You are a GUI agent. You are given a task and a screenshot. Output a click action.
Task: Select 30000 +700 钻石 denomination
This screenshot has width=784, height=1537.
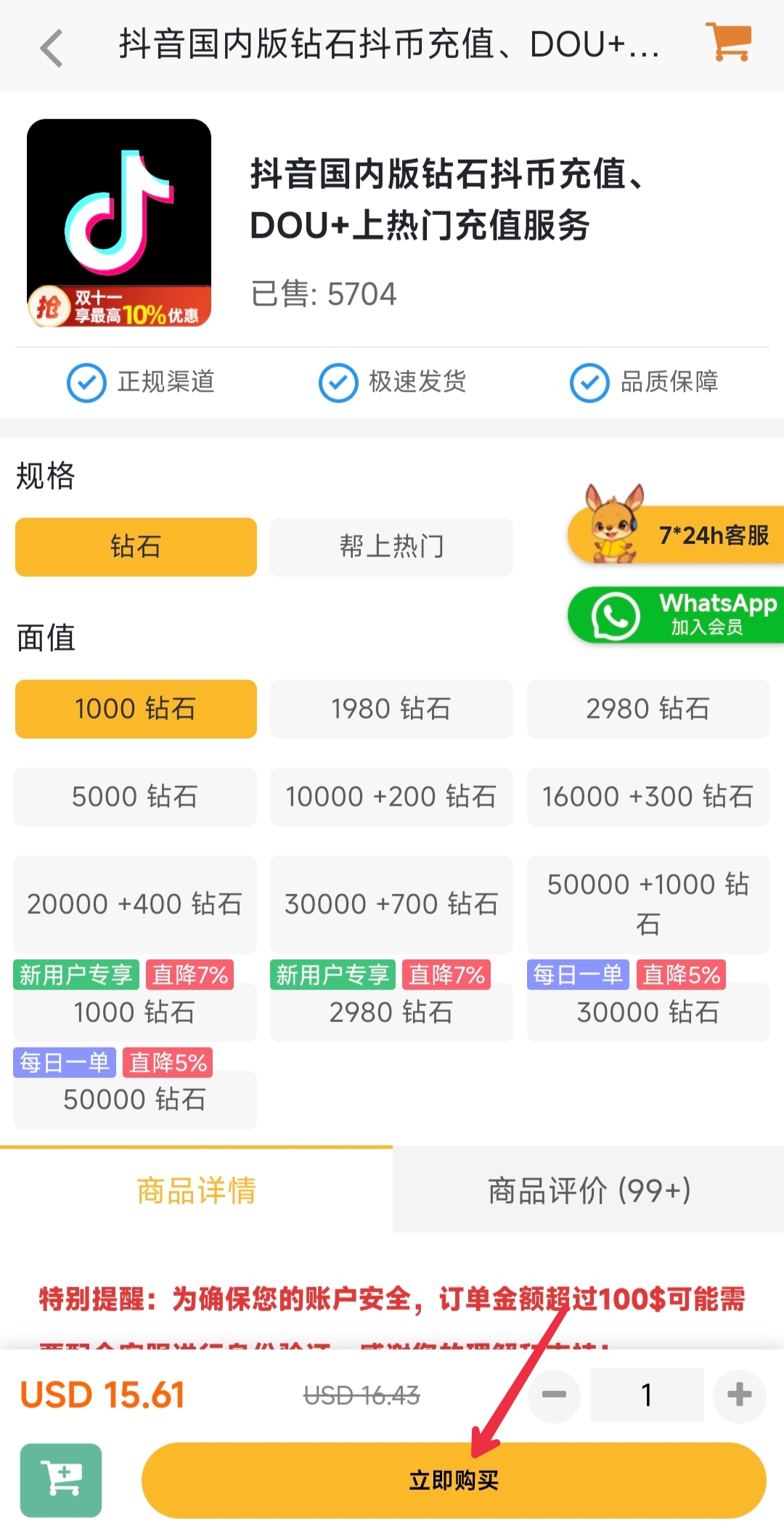391,904
